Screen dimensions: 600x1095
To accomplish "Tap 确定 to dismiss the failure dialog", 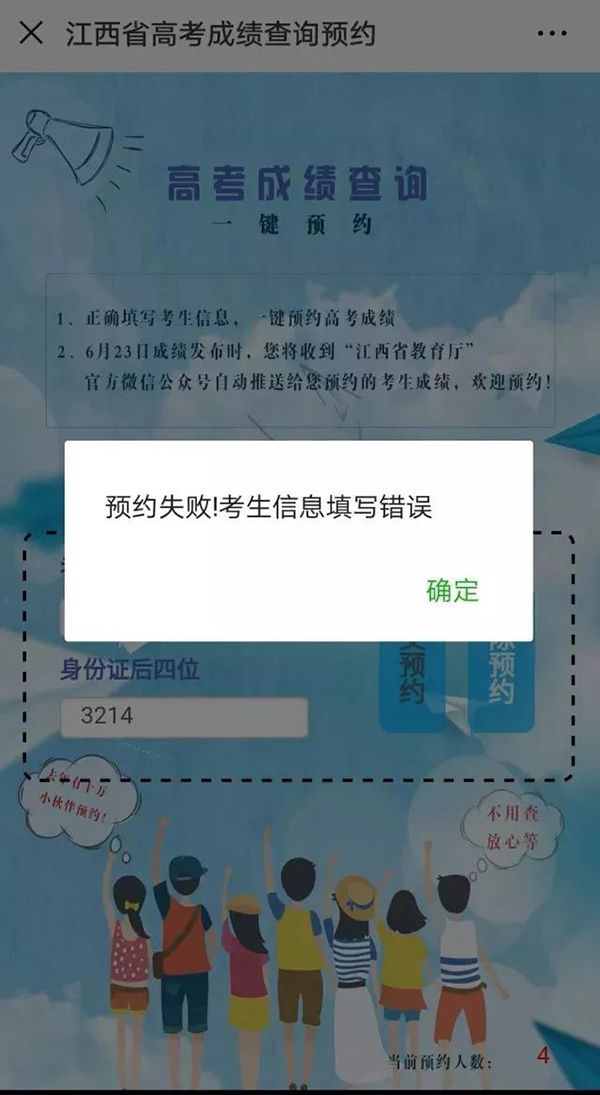I will (453, 591).
